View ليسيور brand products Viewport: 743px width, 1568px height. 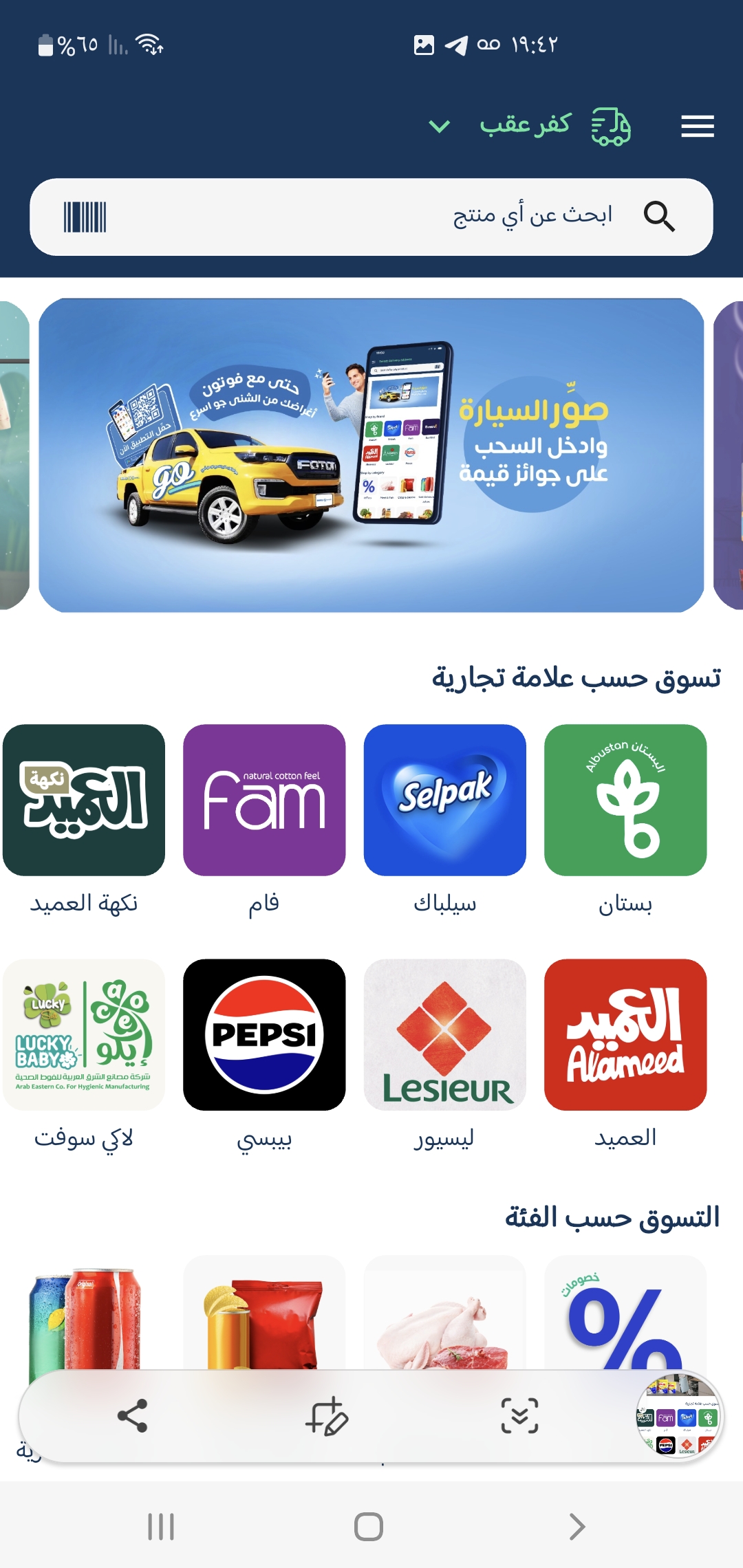pos(444,1034)
